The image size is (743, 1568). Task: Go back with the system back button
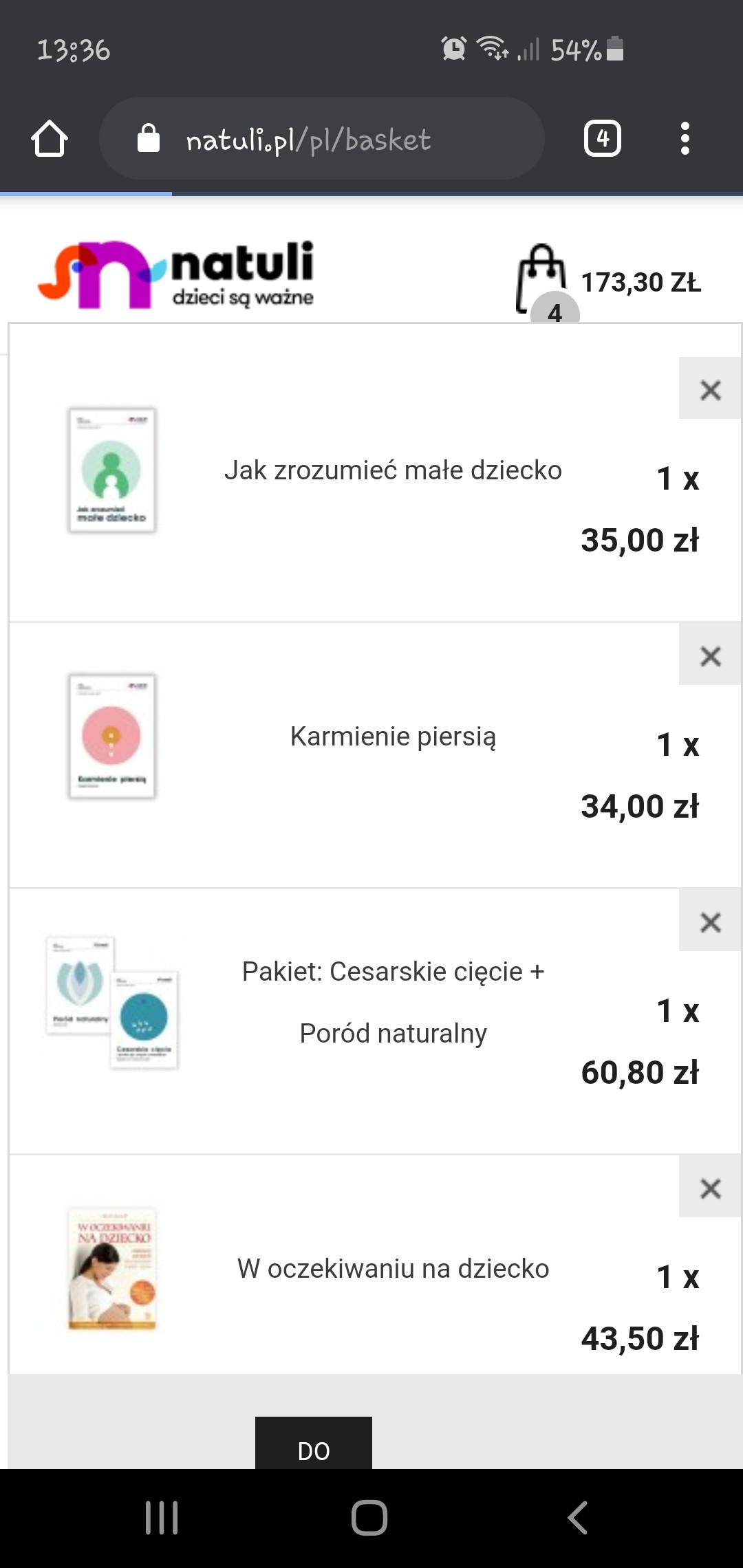pos(578,1518)
